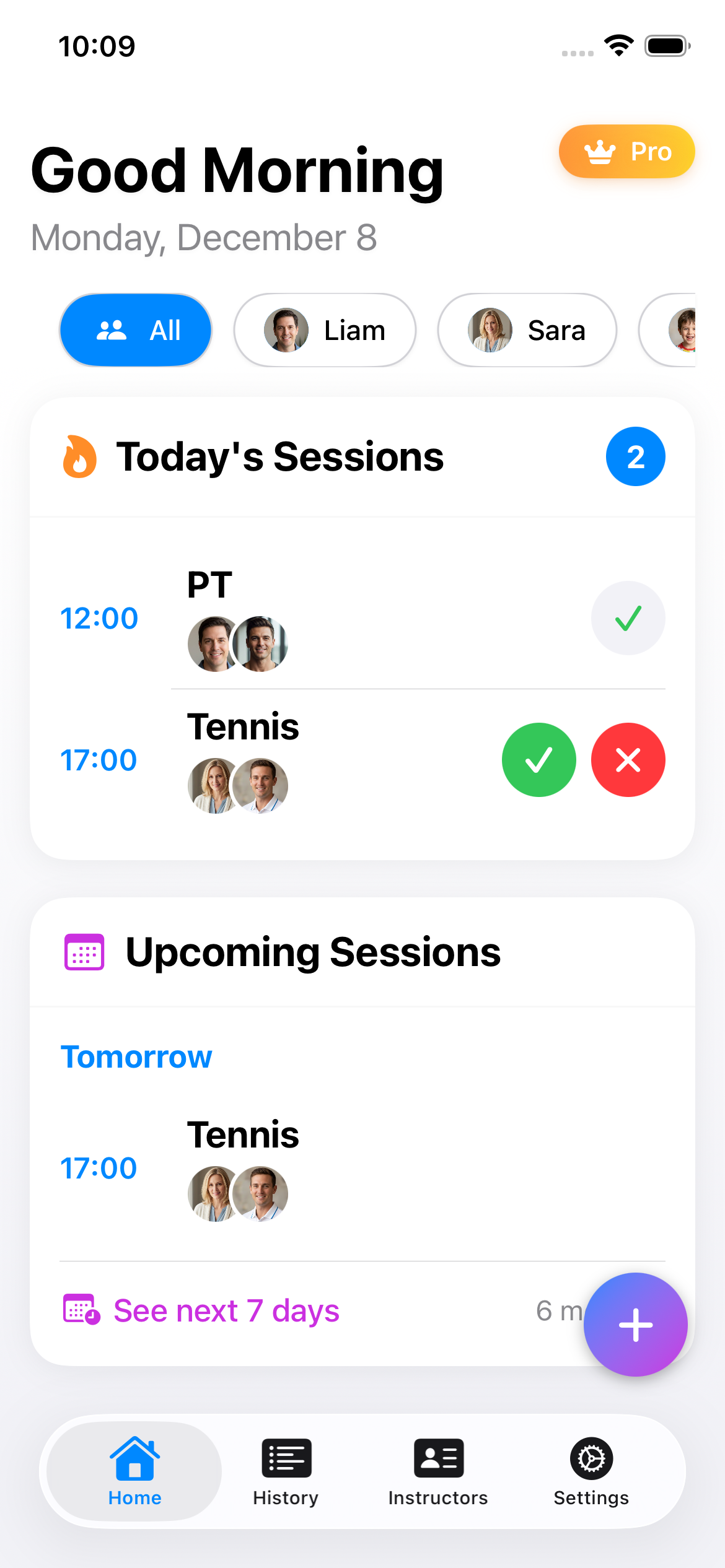725x1568 pixels.
Task: Cancel today's Tennis session with red X
Action: 628,760
